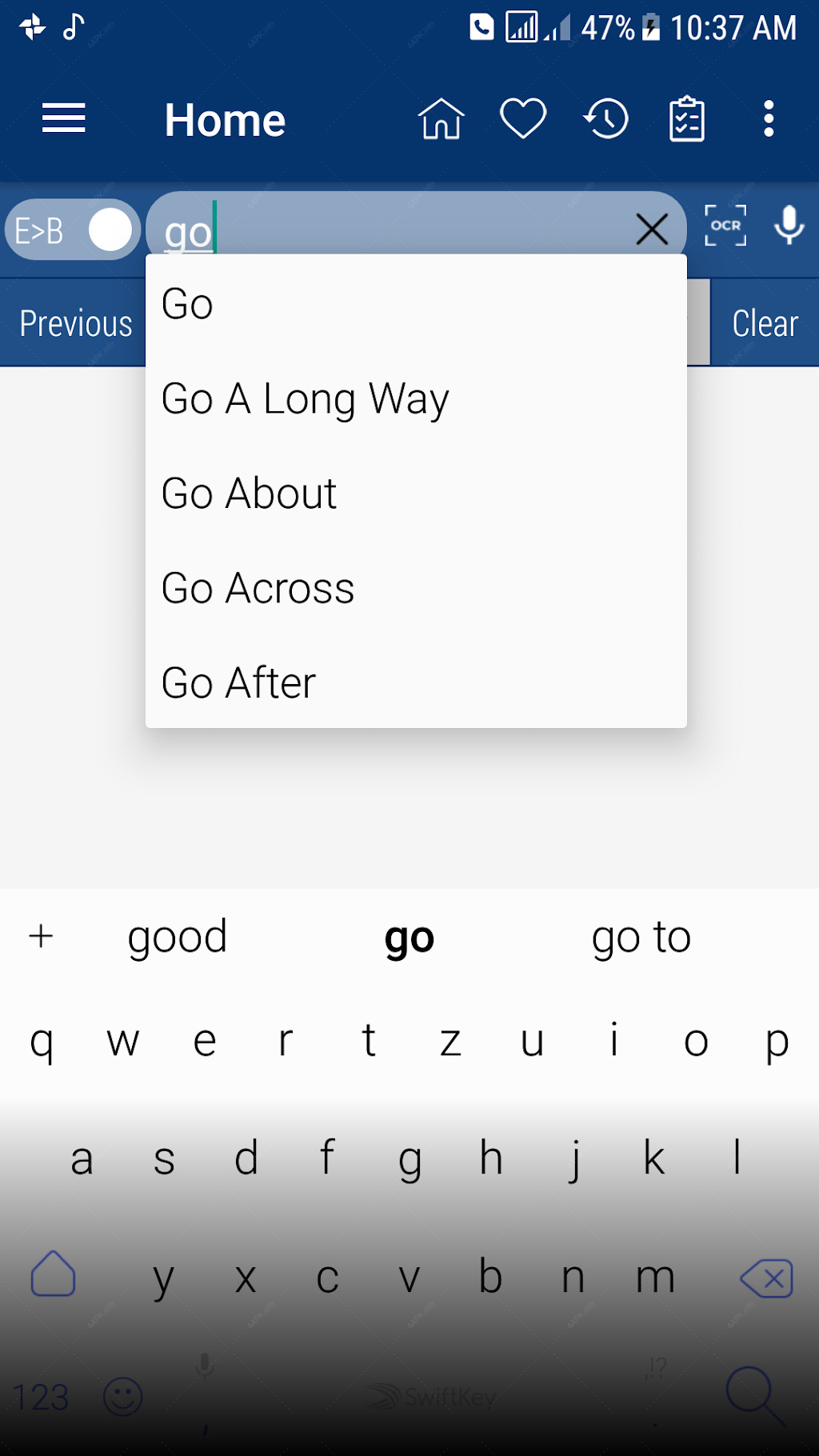Screen dimensions: 819x1456
Task: Choose keyboard prediction "go to"
Action: (641, 937)
